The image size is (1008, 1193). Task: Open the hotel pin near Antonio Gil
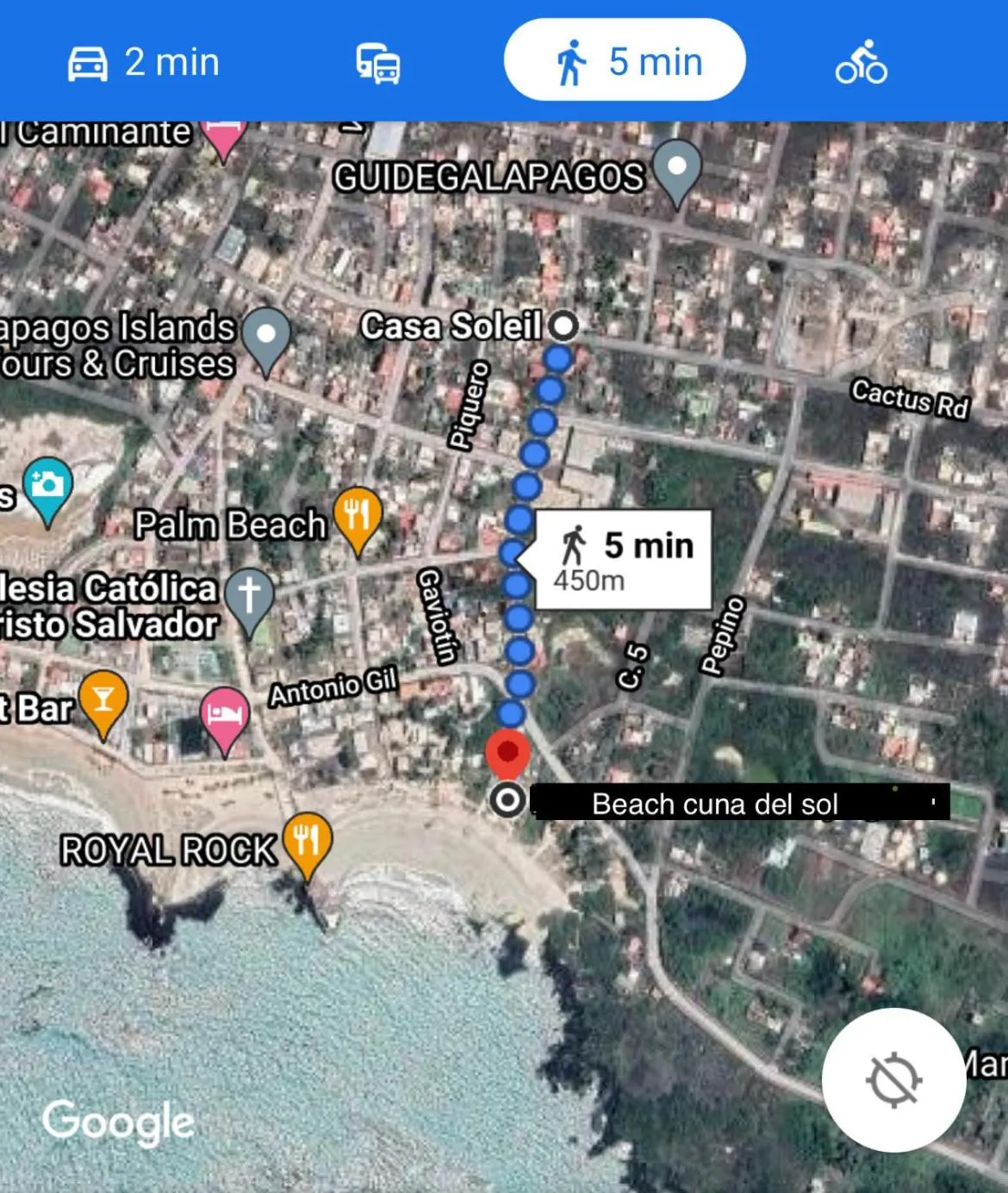point(224,716)
